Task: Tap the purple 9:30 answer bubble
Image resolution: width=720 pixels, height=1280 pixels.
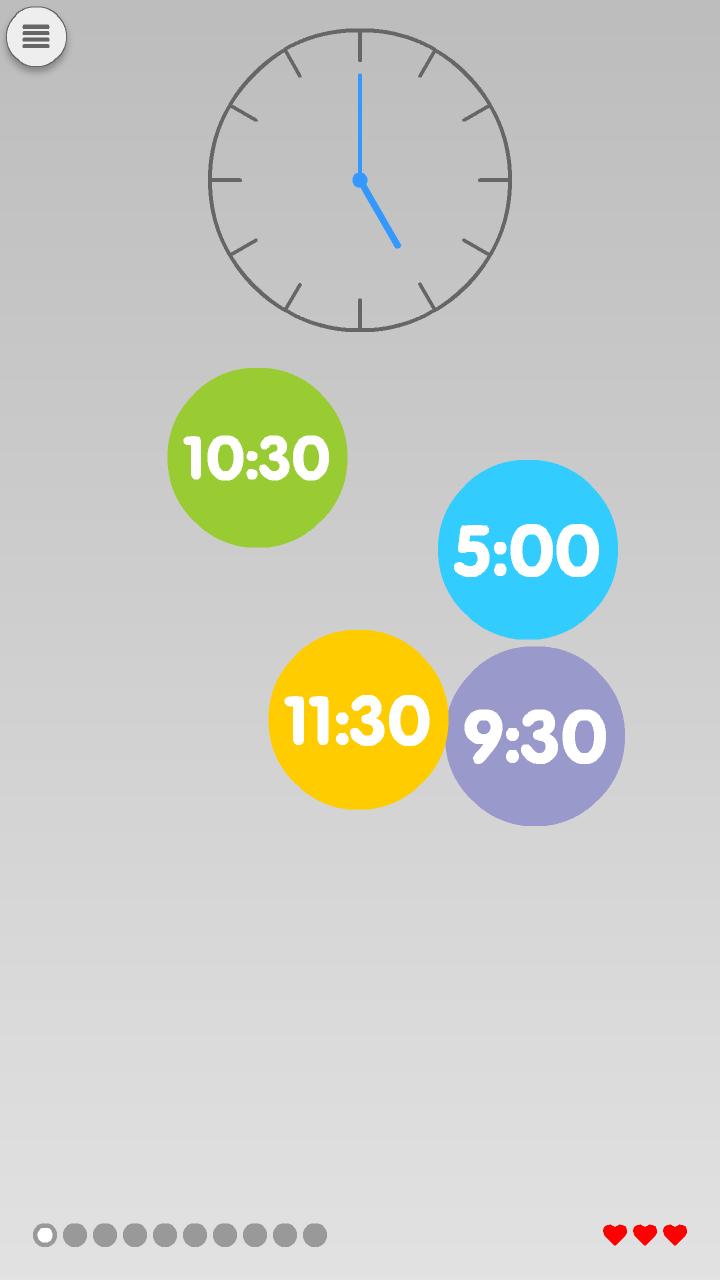Action: tap(535, 736)
